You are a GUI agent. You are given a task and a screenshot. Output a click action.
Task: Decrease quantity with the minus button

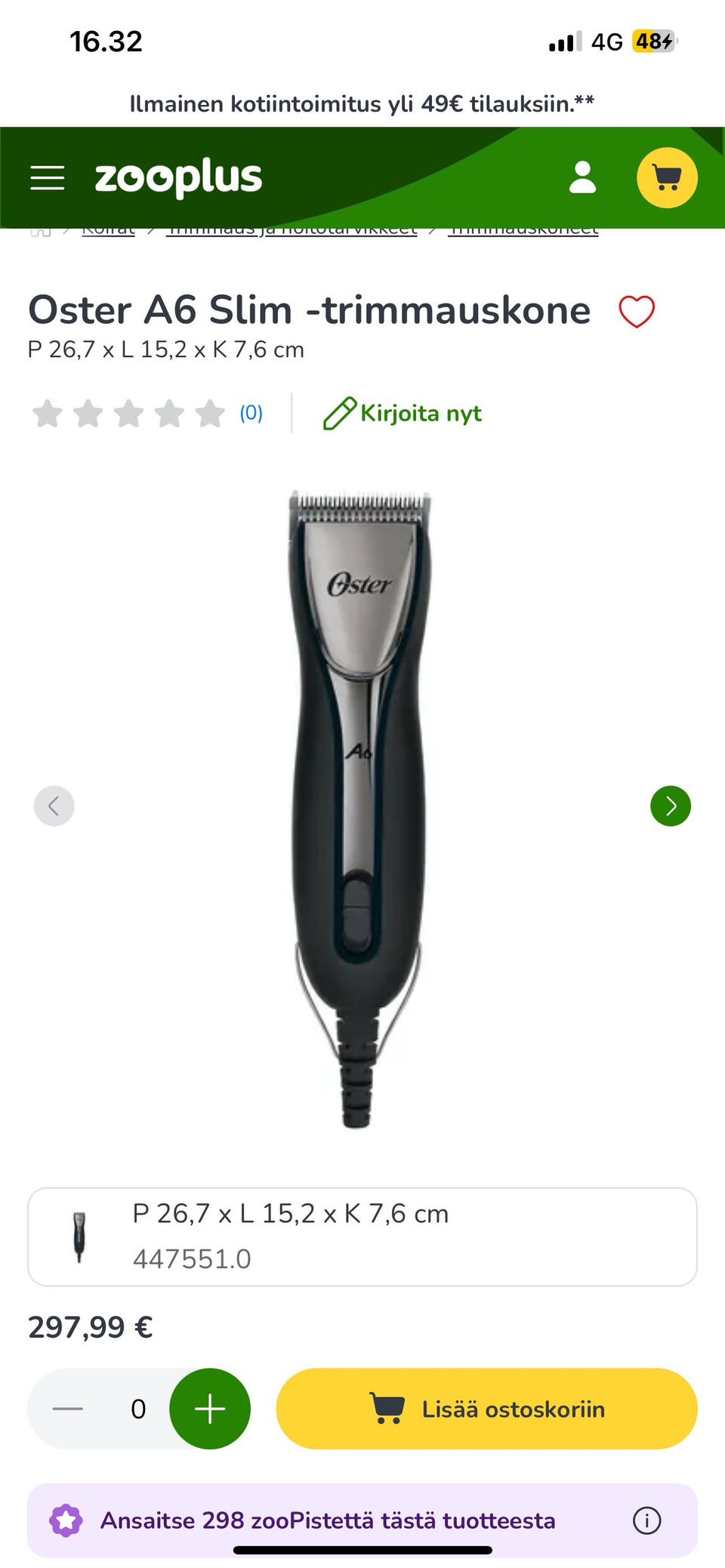coord(68,1409)
